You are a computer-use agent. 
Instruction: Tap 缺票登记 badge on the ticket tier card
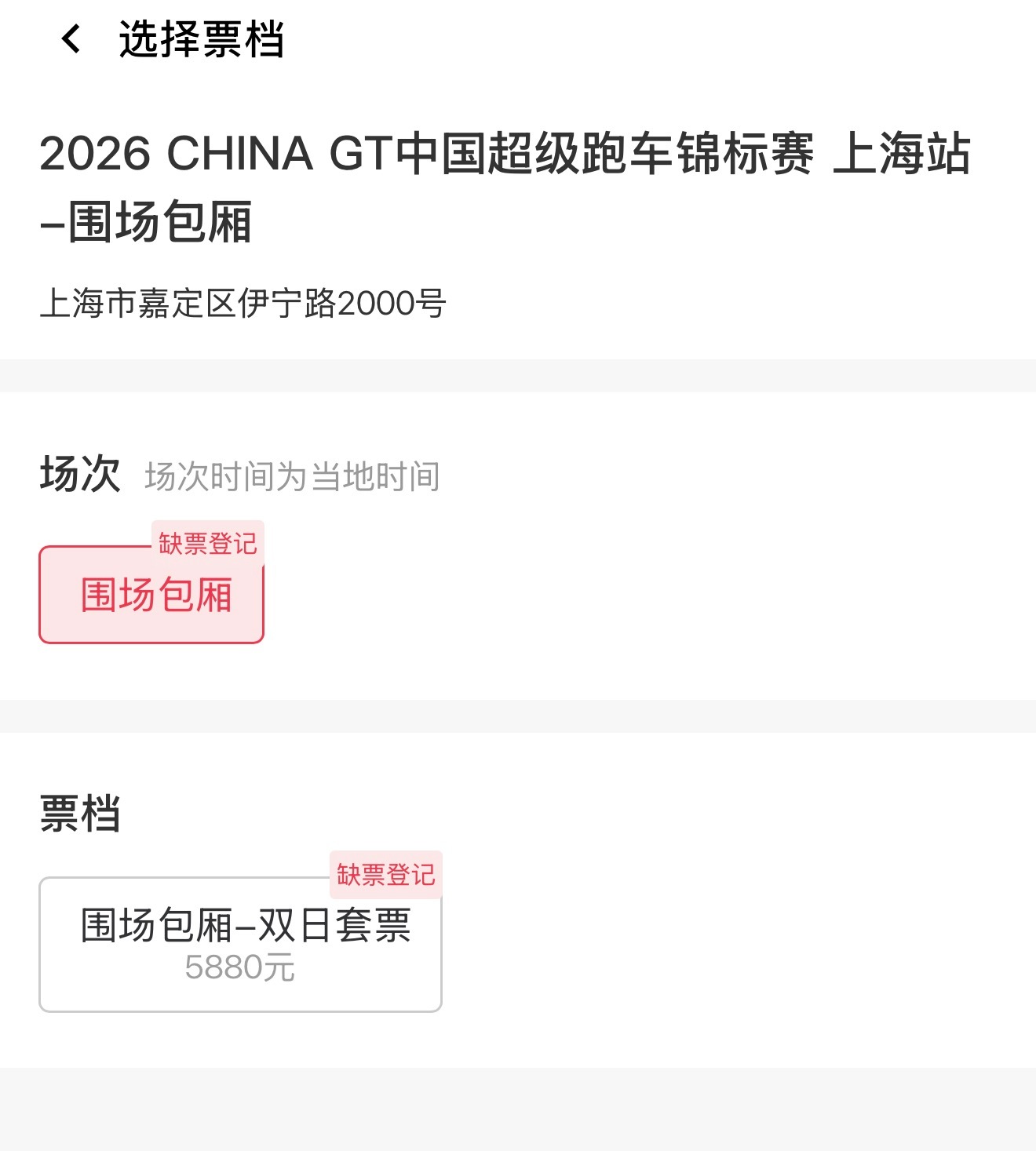tap(387, 875)
